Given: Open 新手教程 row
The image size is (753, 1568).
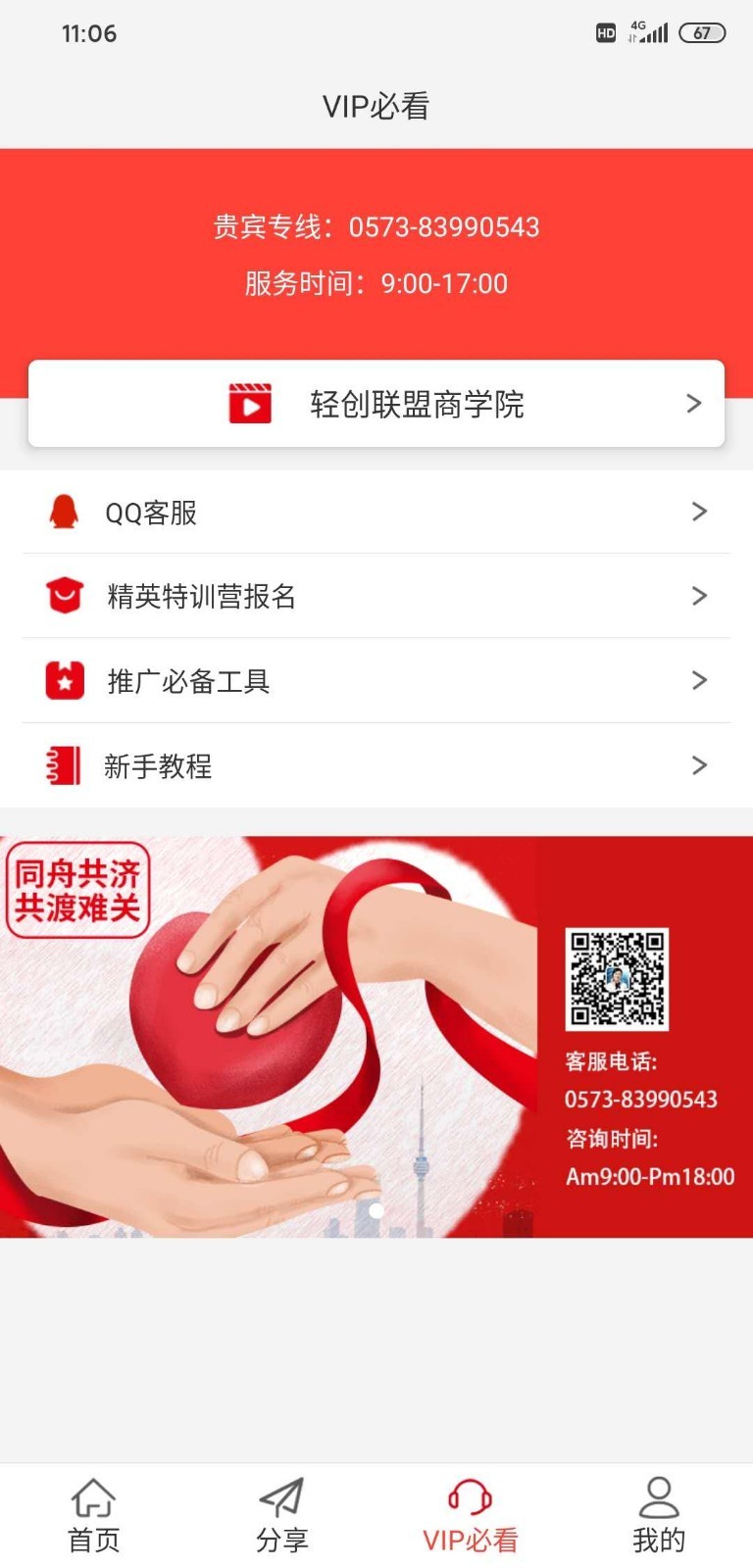Looking at the screenshot, I should pos(376,765).
